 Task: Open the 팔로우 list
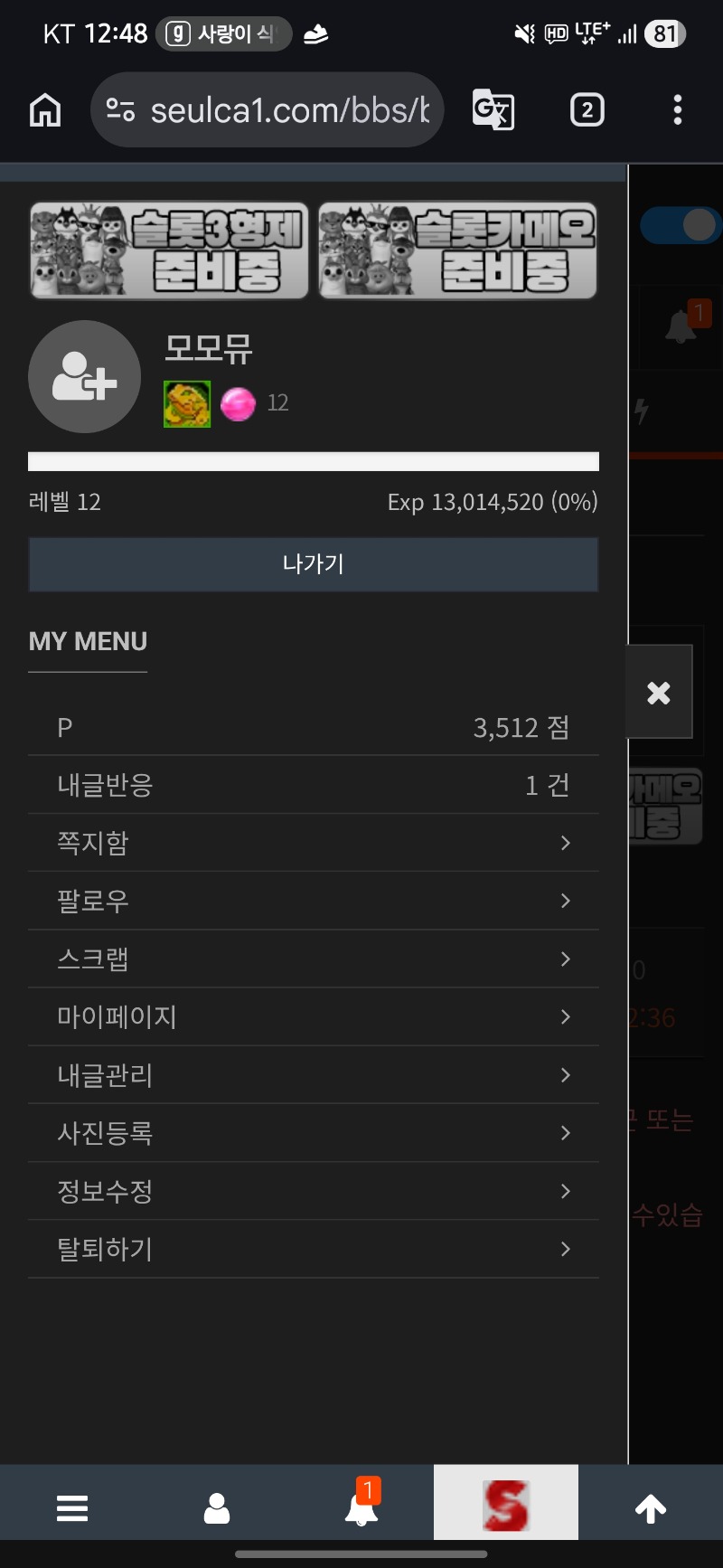point(313,901)
